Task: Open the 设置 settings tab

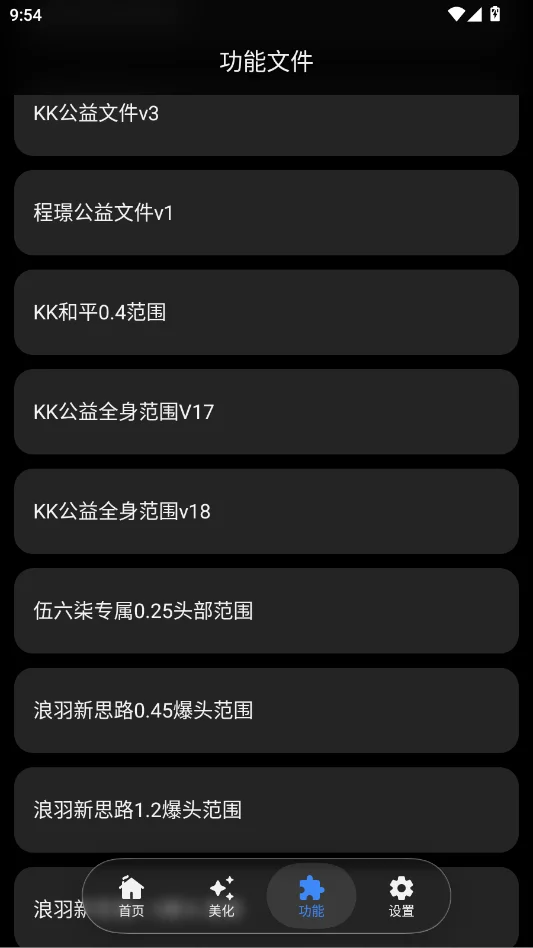Action: pos(401,896)
